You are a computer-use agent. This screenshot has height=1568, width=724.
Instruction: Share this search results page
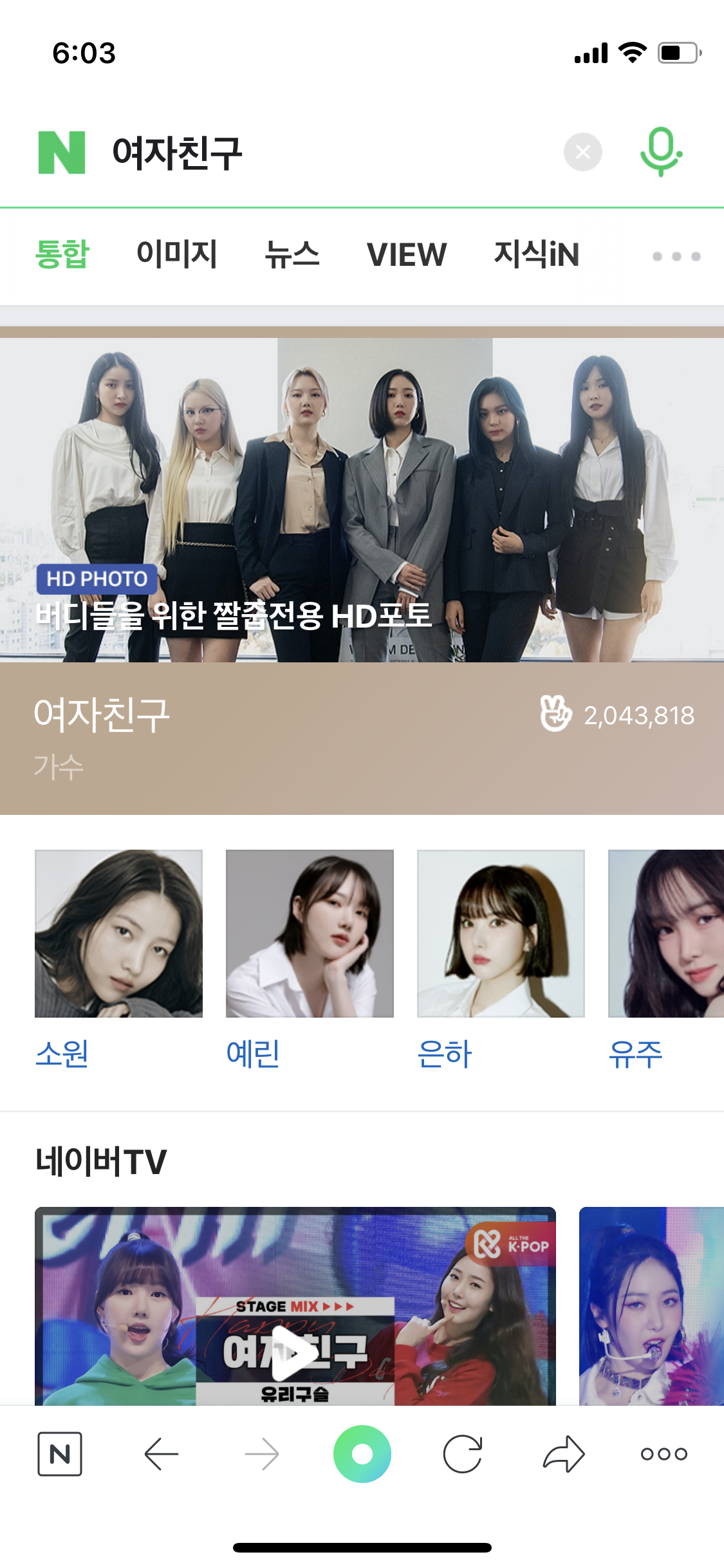point(564,1454)
